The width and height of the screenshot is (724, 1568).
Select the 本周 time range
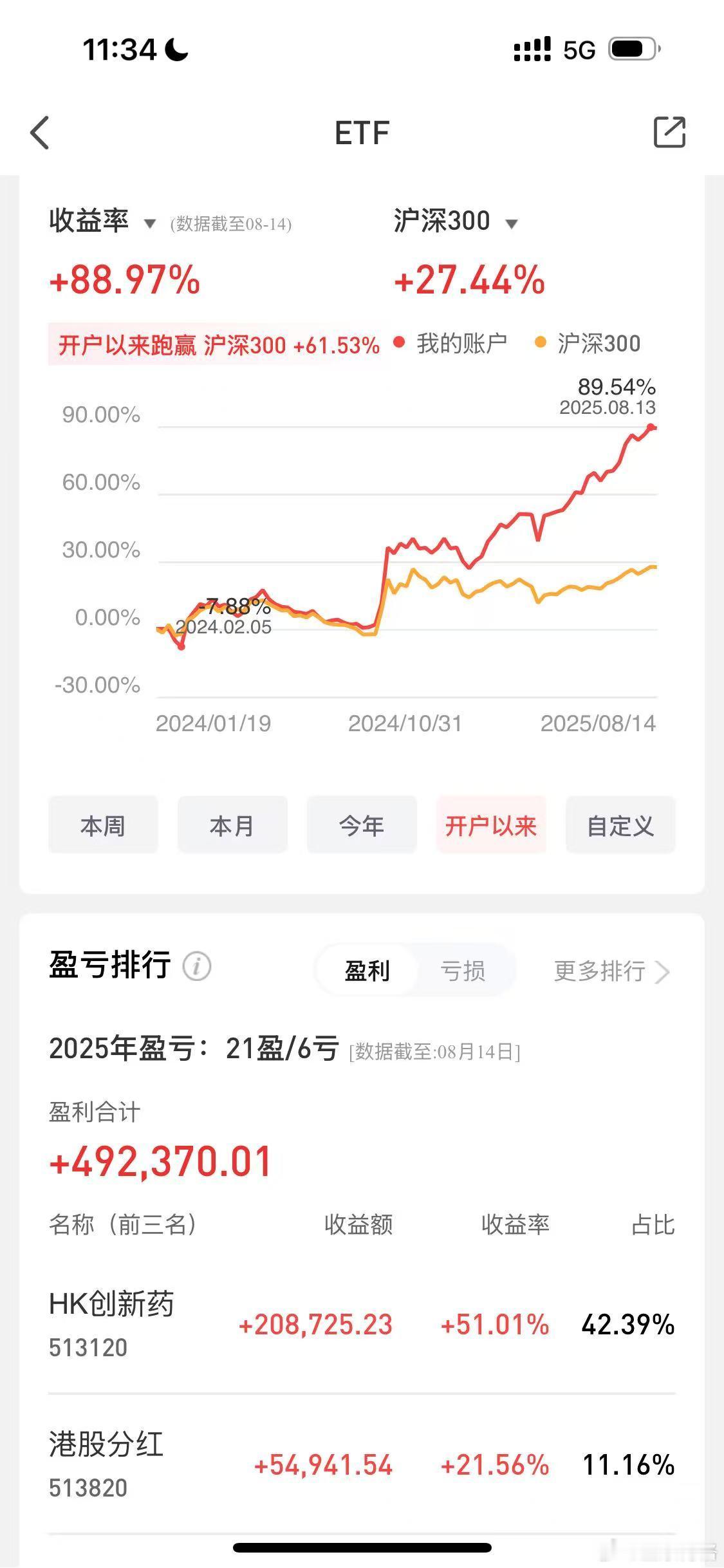point(103,825)
